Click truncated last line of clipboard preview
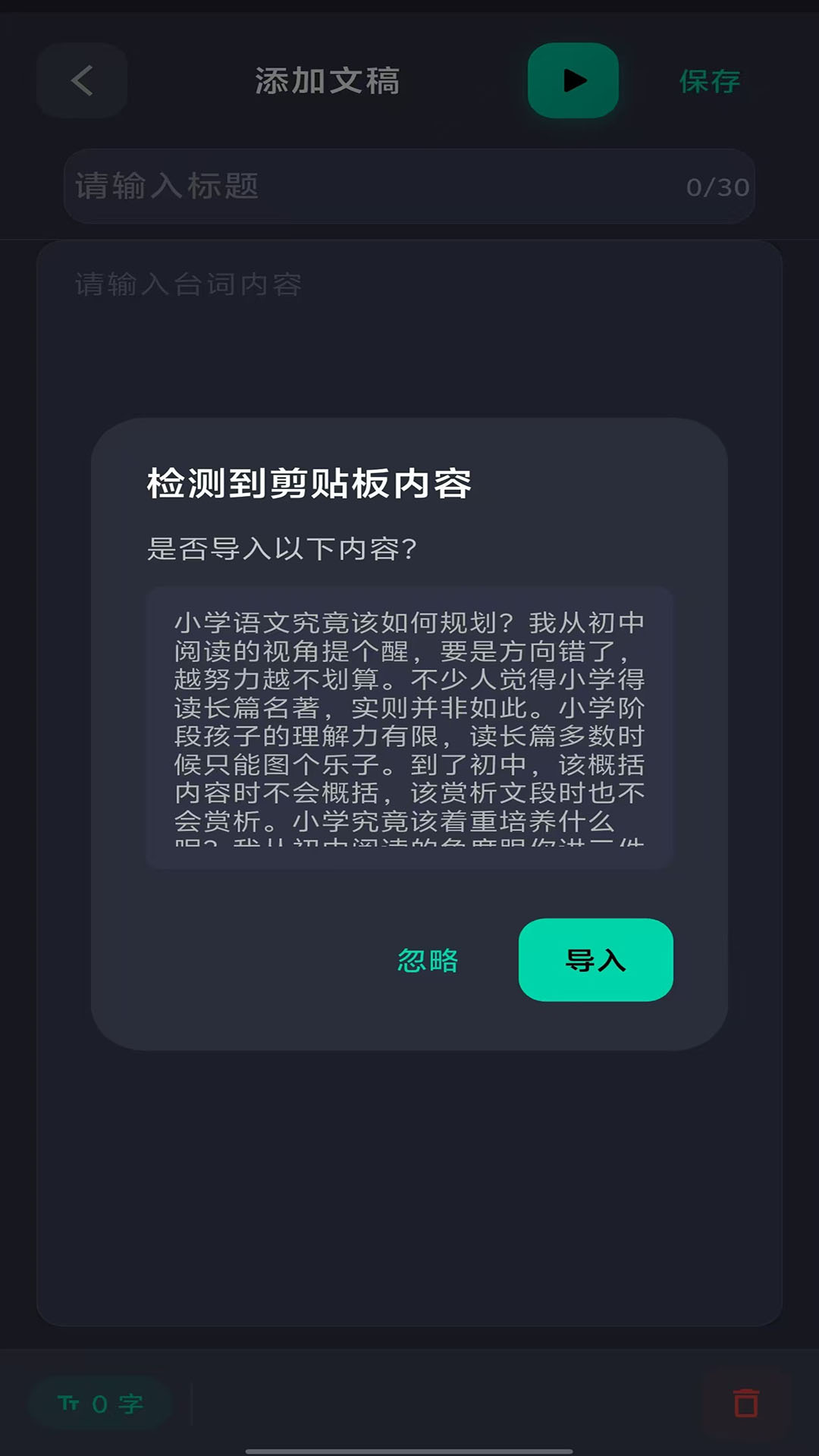The image size is (819, 1456). point(409,849)
